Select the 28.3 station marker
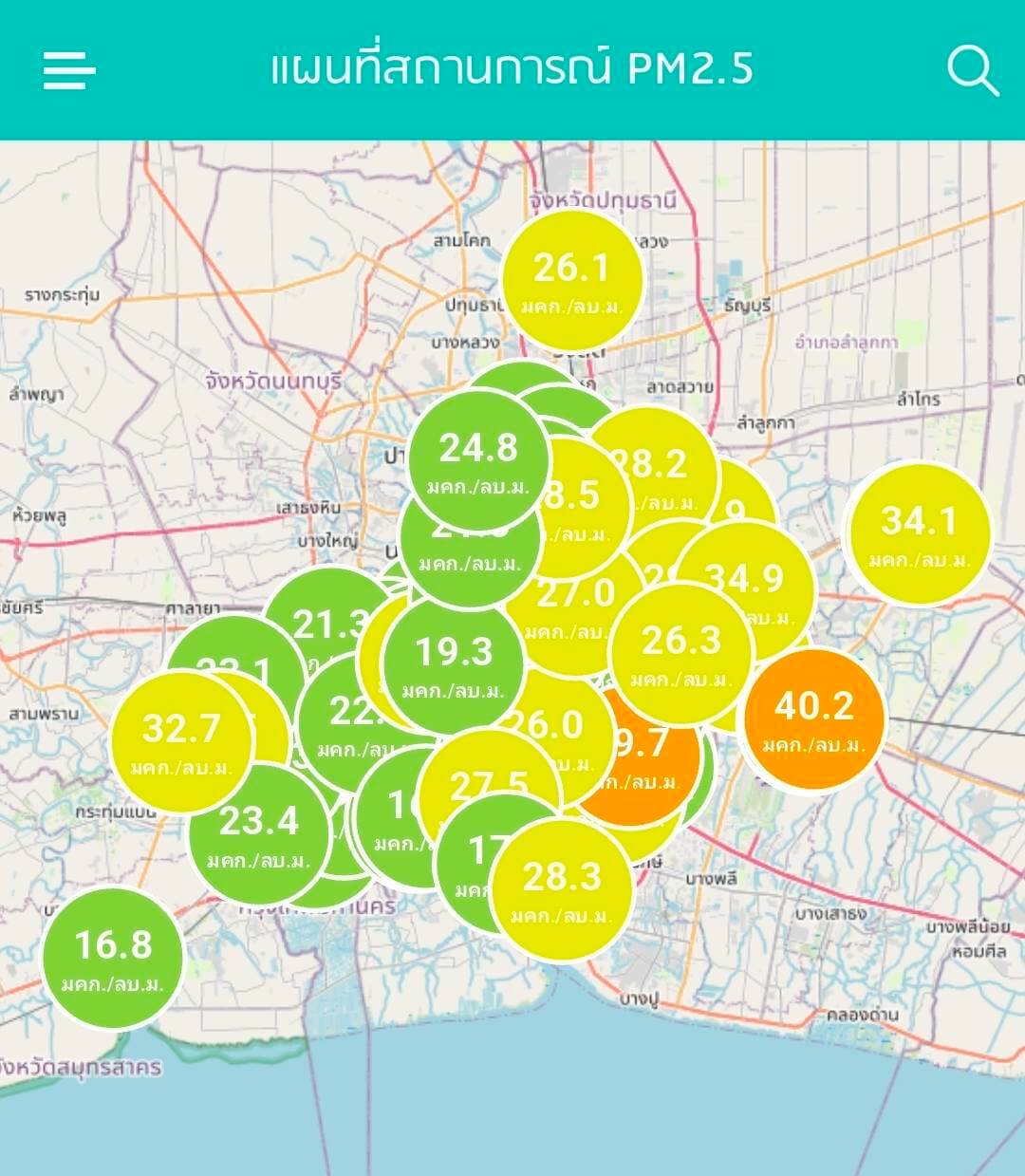The width and height of the screenshot is (1025, 1176). point(562,889)
